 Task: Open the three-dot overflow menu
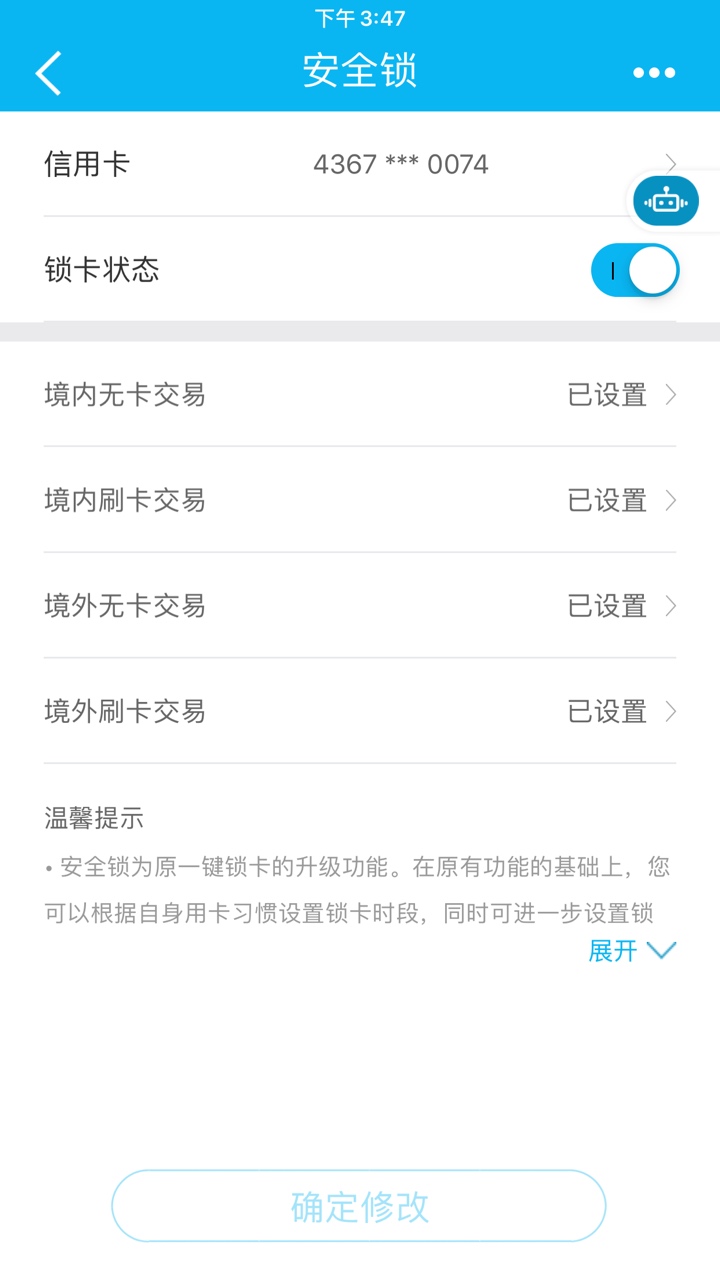(654, 73)
